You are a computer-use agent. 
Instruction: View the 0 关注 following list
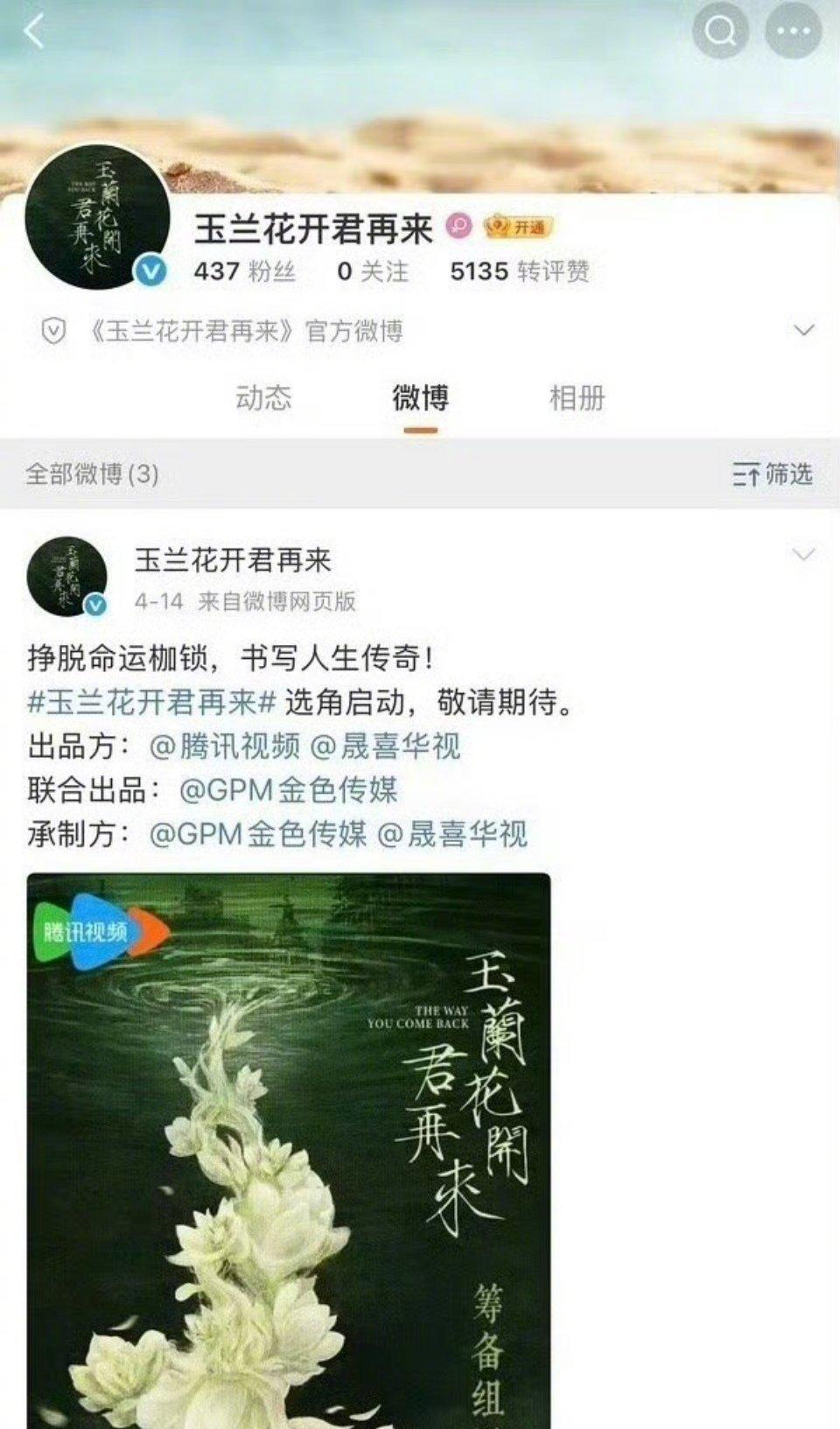(373, 271)
